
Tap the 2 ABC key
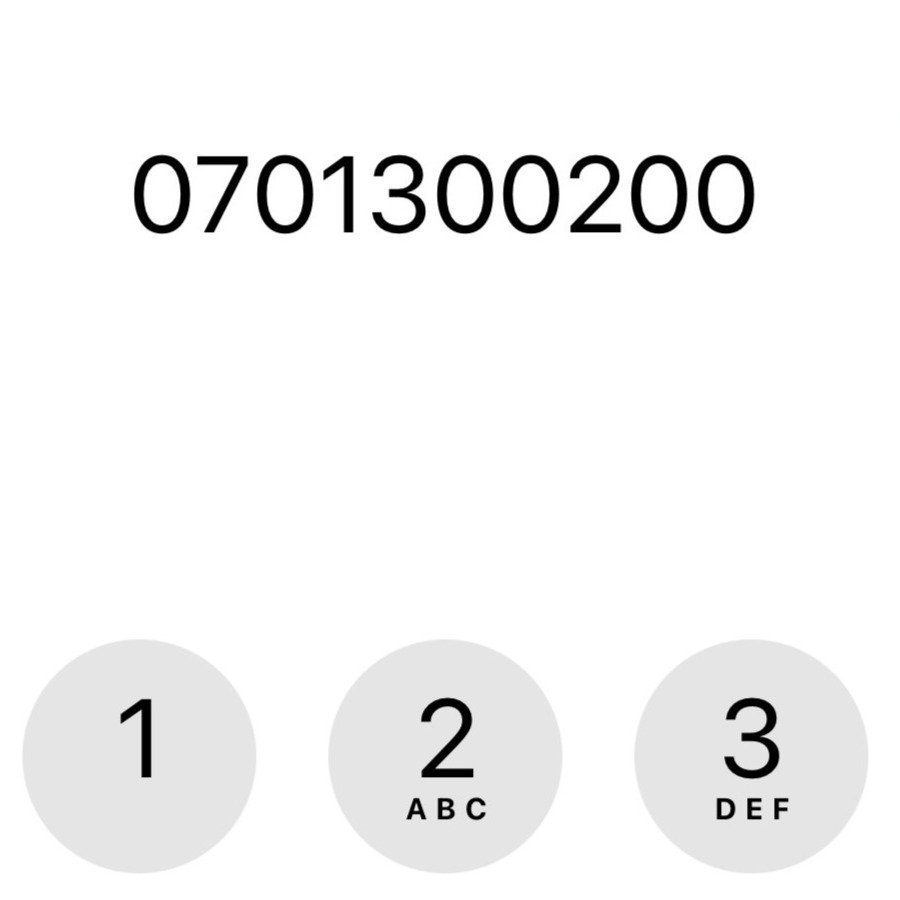pyautogui.click(x=445, y=756)
